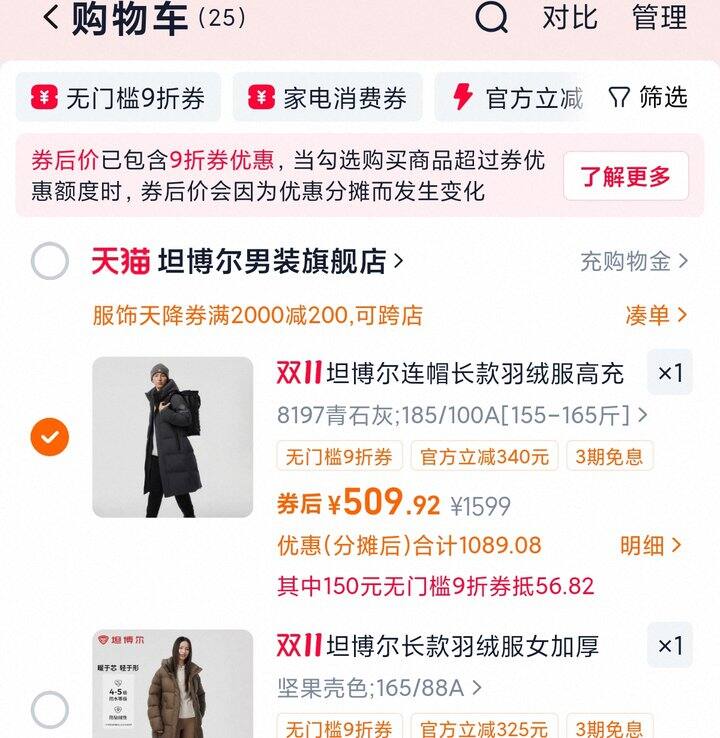Go back from the shopping cart
720x738 pixels.
51,18
